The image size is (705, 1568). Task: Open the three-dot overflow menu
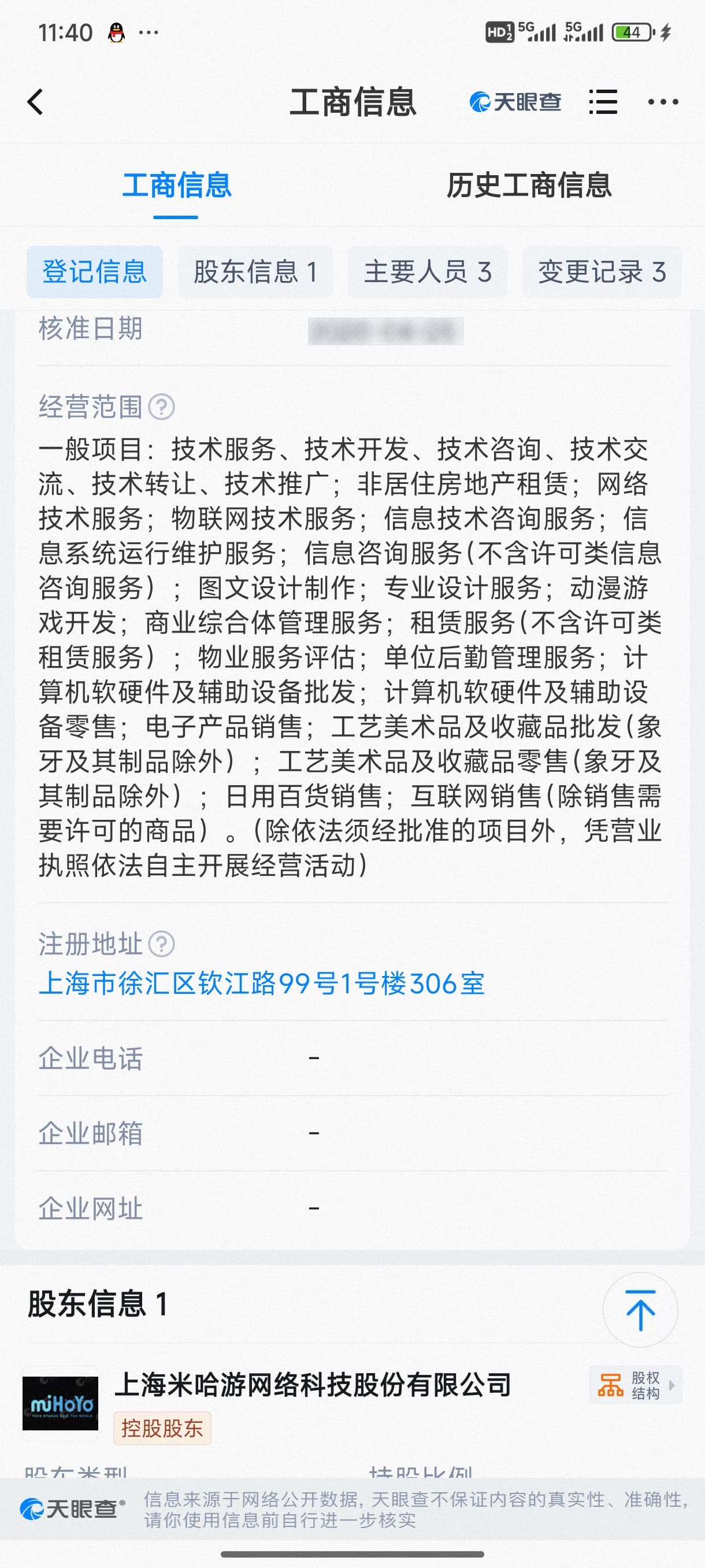(662, 102)
